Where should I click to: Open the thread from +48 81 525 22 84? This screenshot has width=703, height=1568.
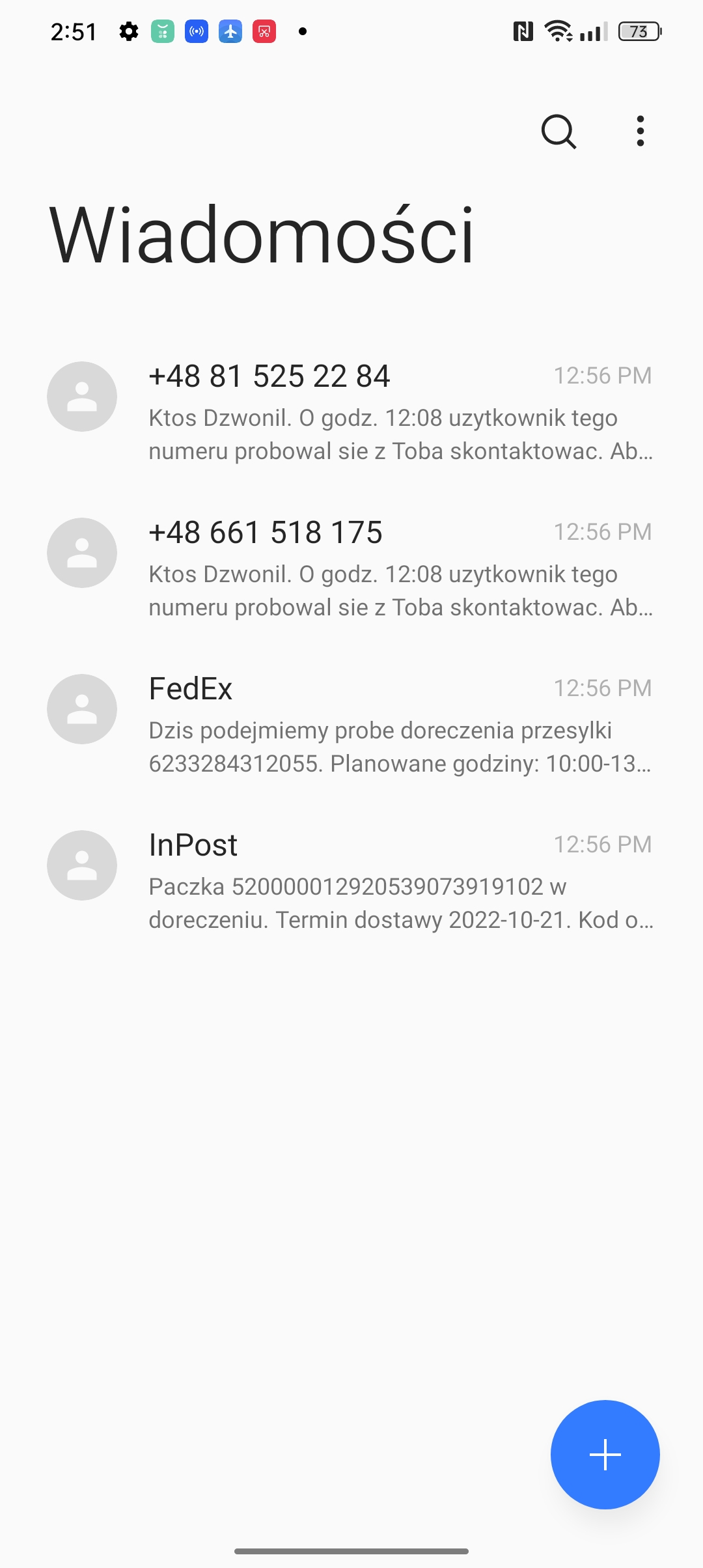[351, 412]
